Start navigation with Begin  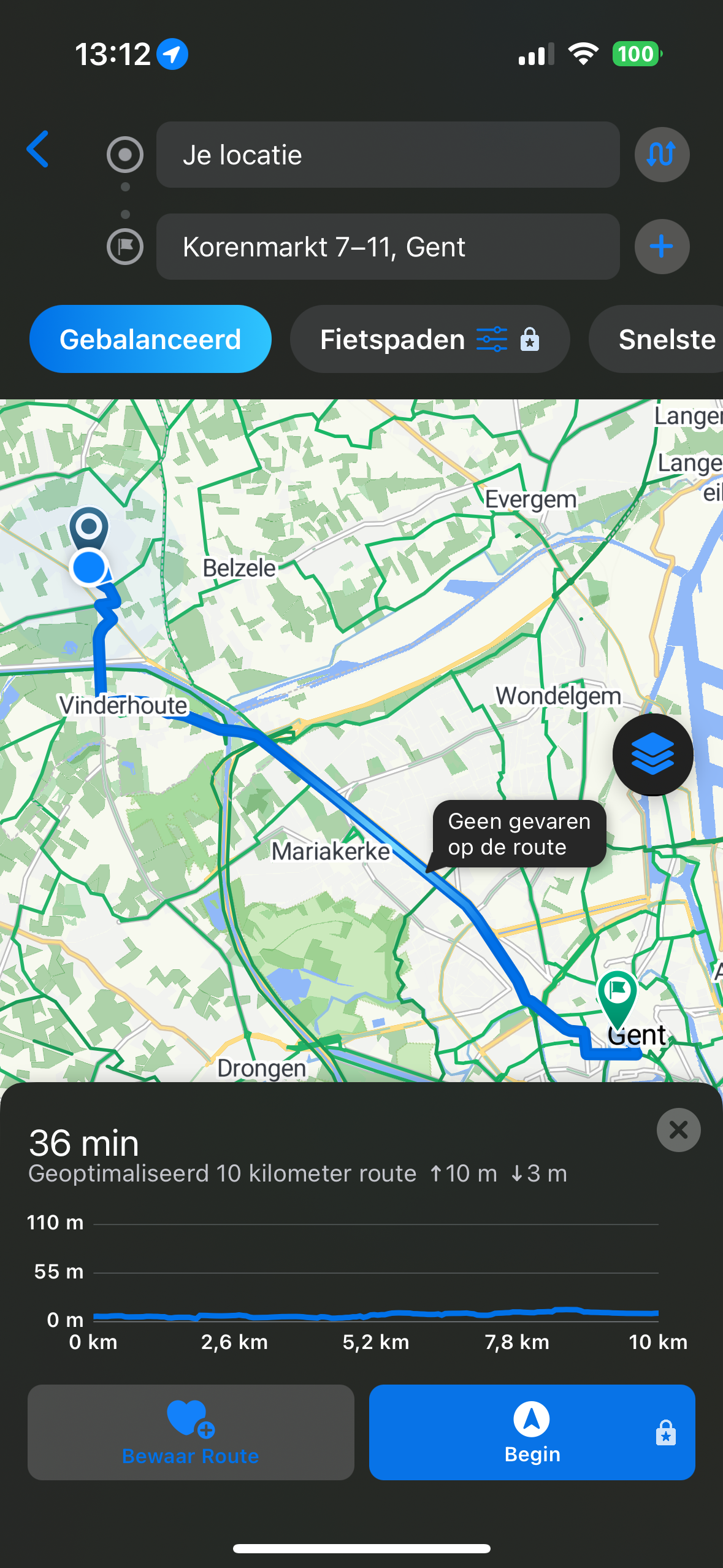532,1432
